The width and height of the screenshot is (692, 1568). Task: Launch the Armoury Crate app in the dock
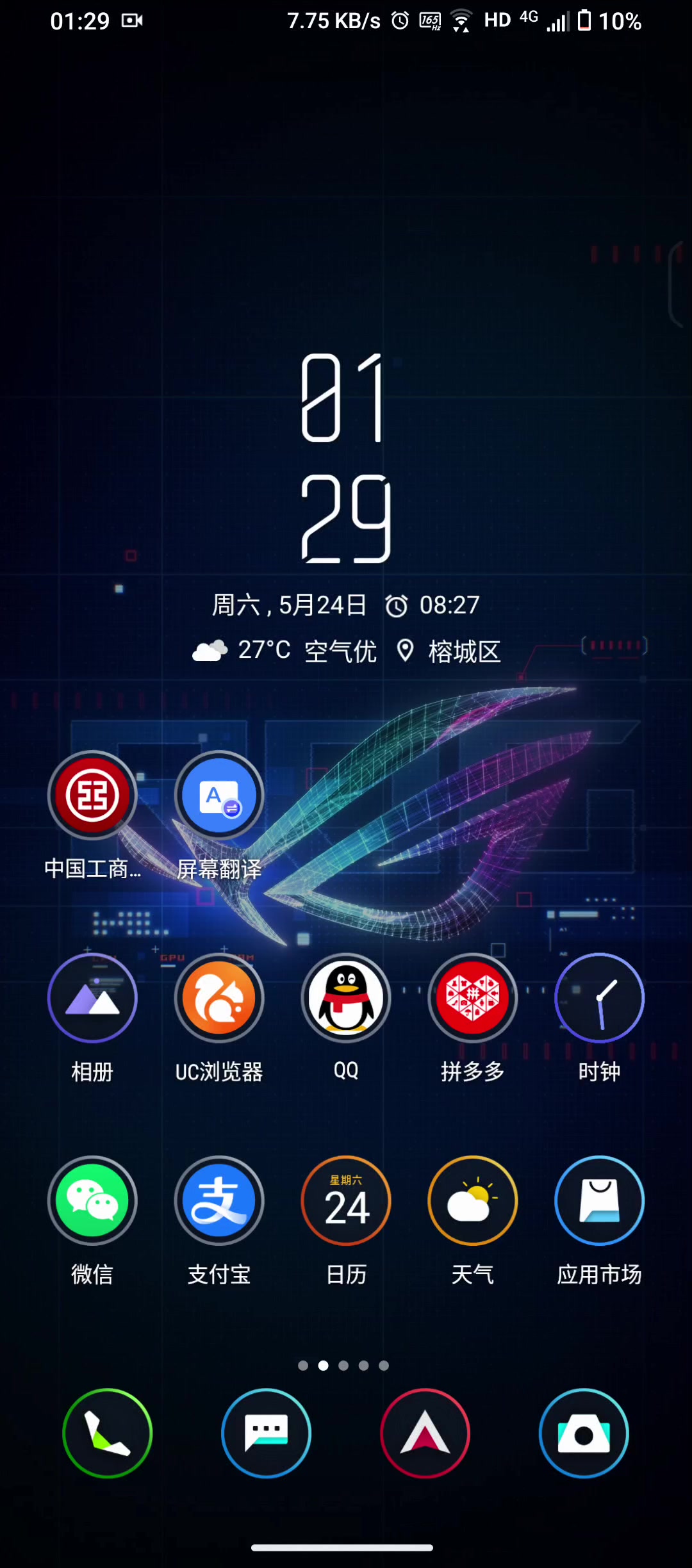425,1433
